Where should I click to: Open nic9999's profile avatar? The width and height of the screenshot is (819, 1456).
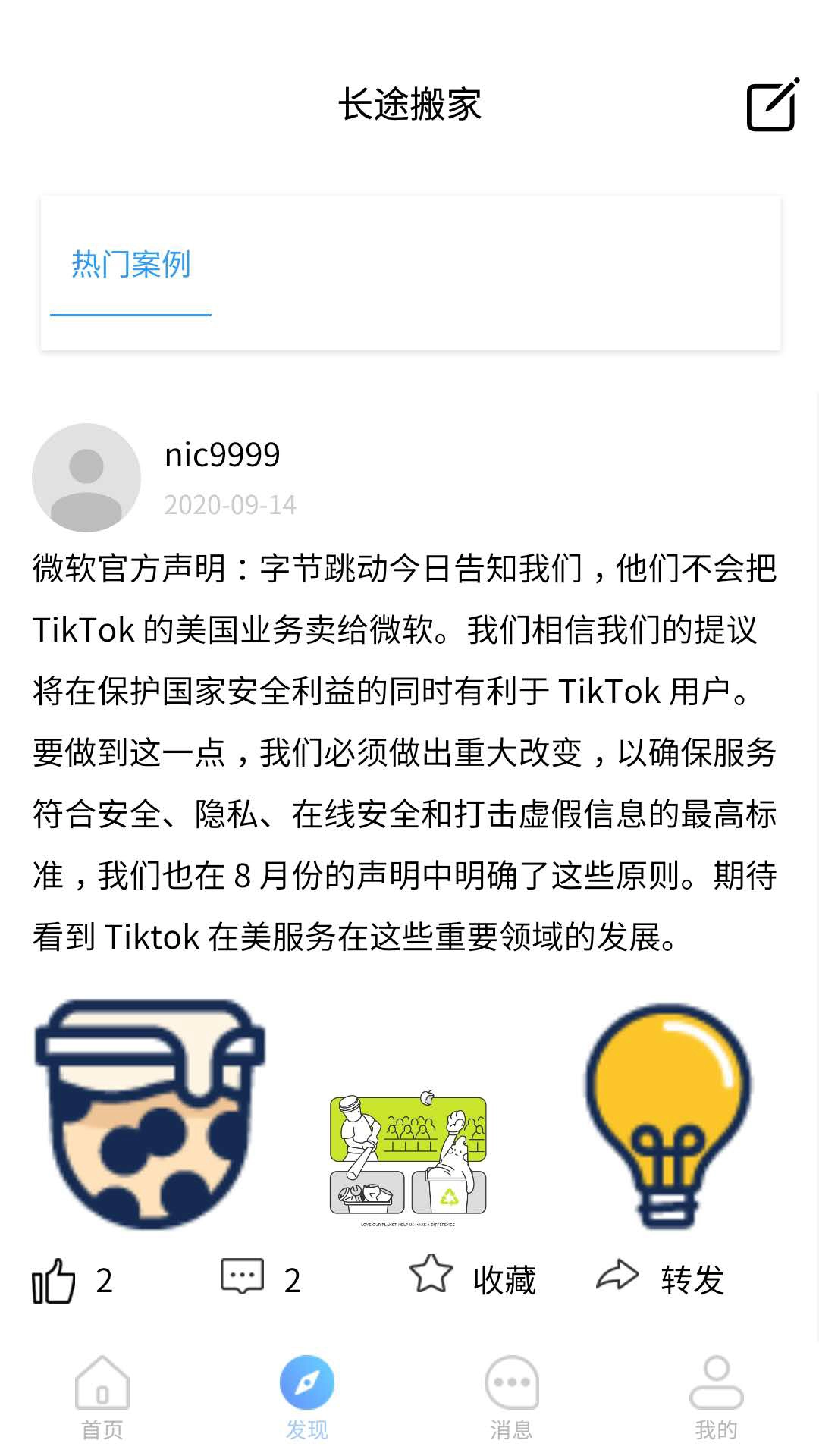86,478
